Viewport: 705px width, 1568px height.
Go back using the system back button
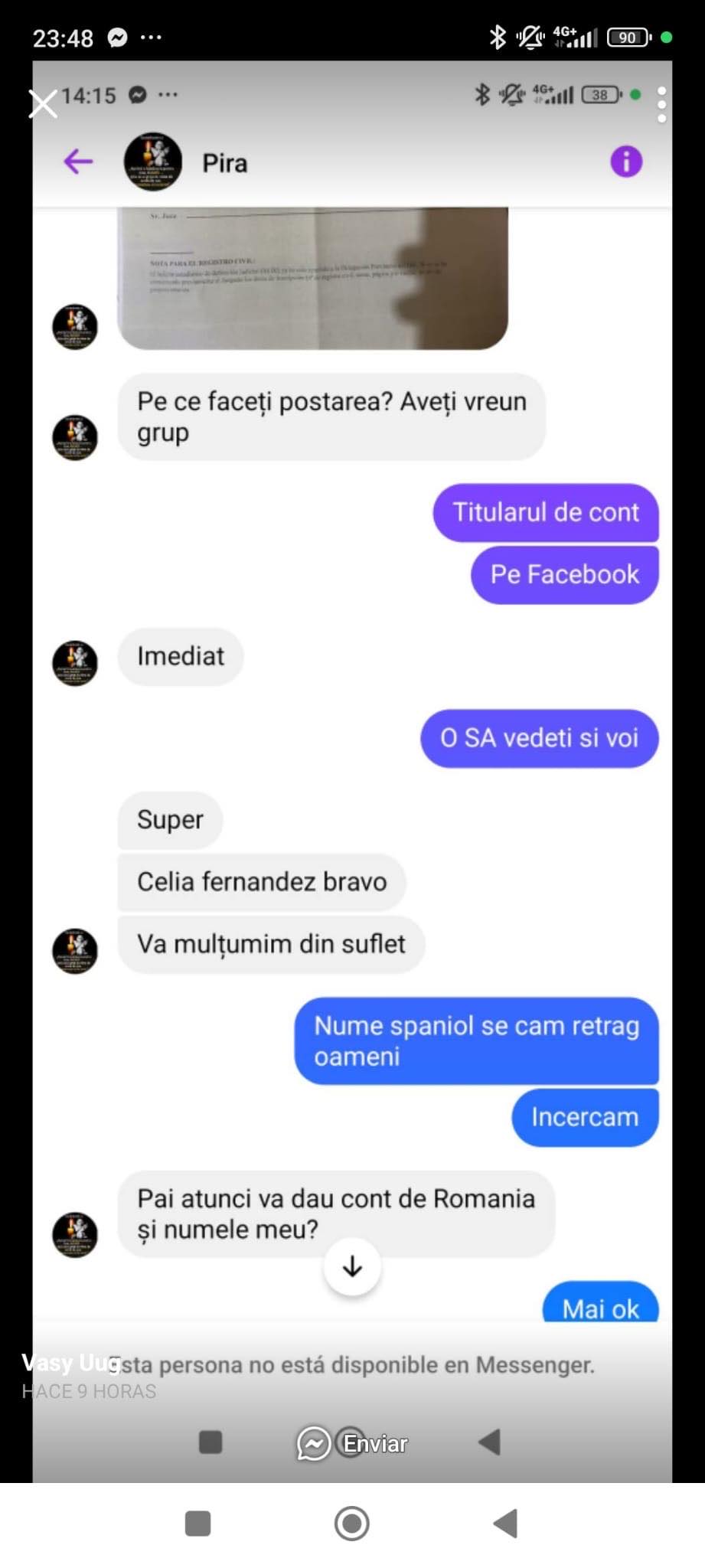505,1523
